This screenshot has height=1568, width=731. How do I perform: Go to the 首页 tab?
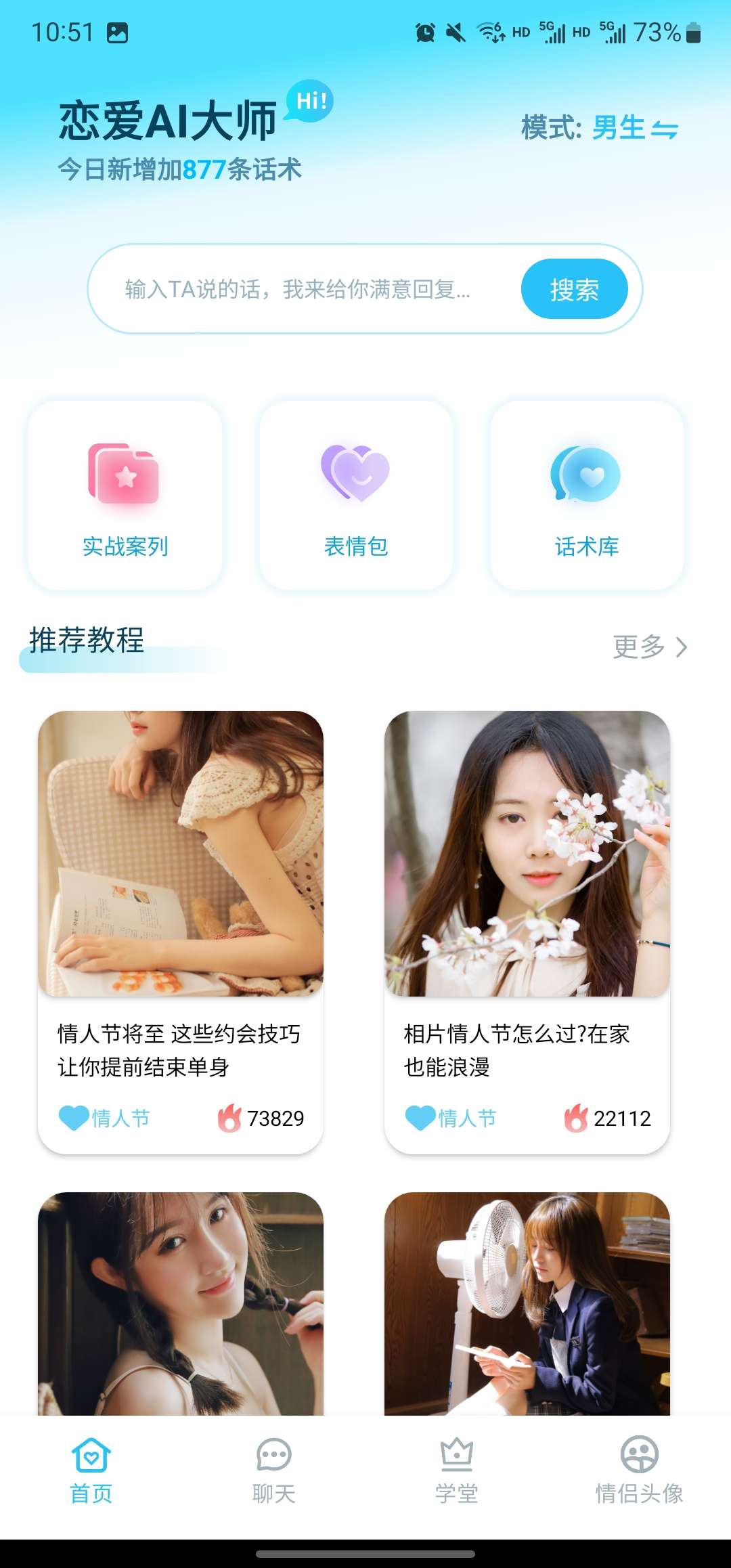click(x=91, y=1468)
